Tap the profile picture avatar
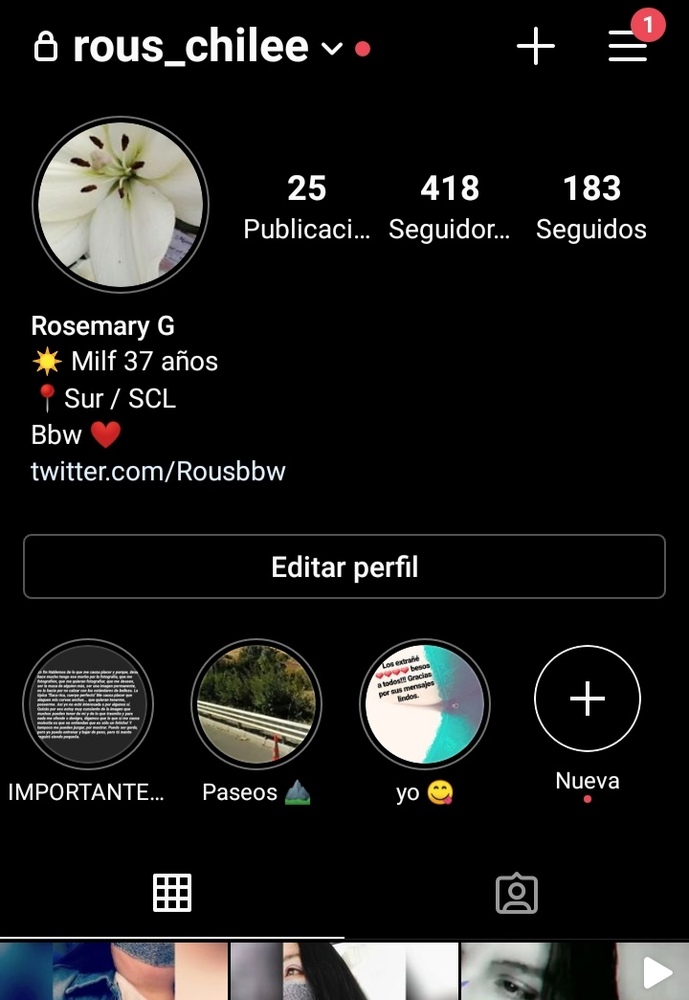 (x=121, y=204)
